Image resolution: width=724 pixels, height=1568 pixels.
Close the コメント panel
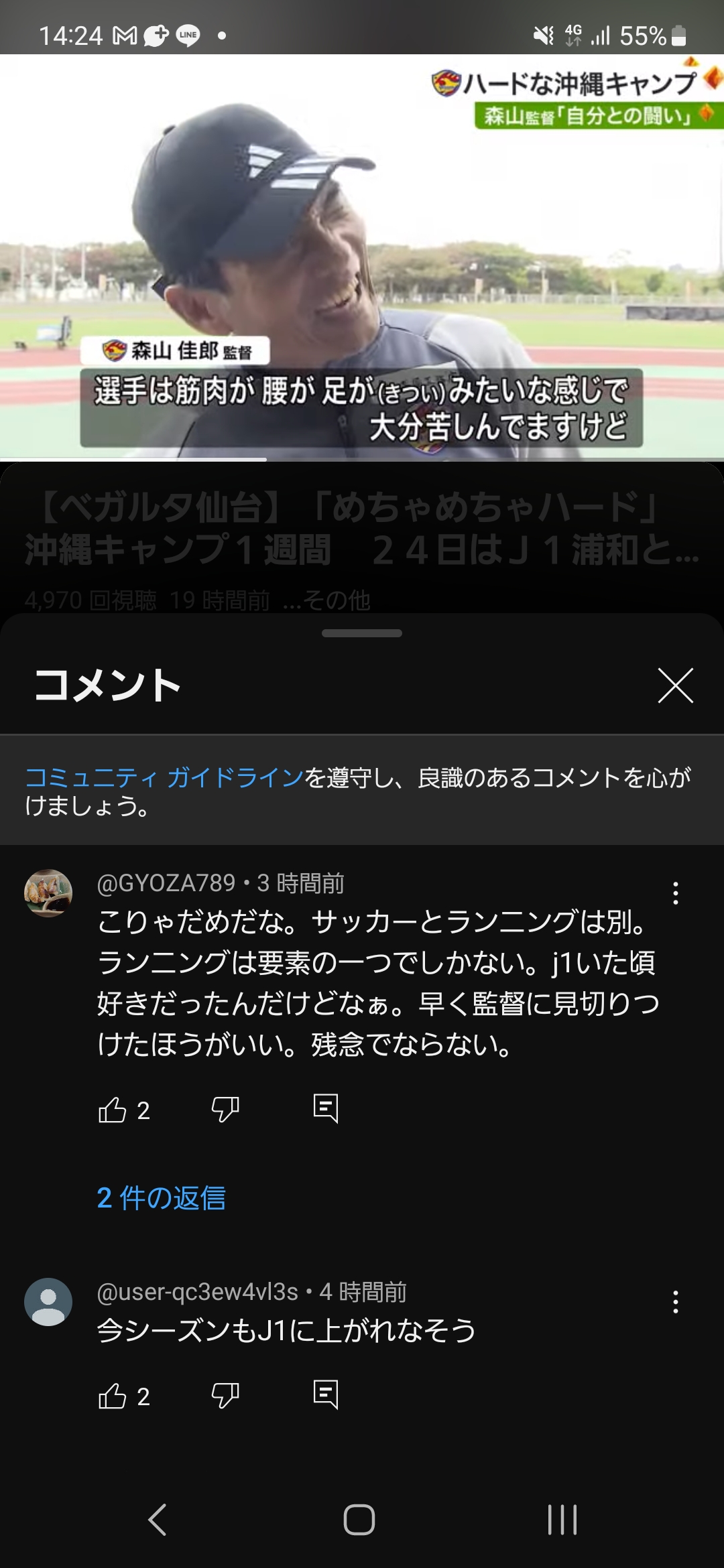coord(675,685)
